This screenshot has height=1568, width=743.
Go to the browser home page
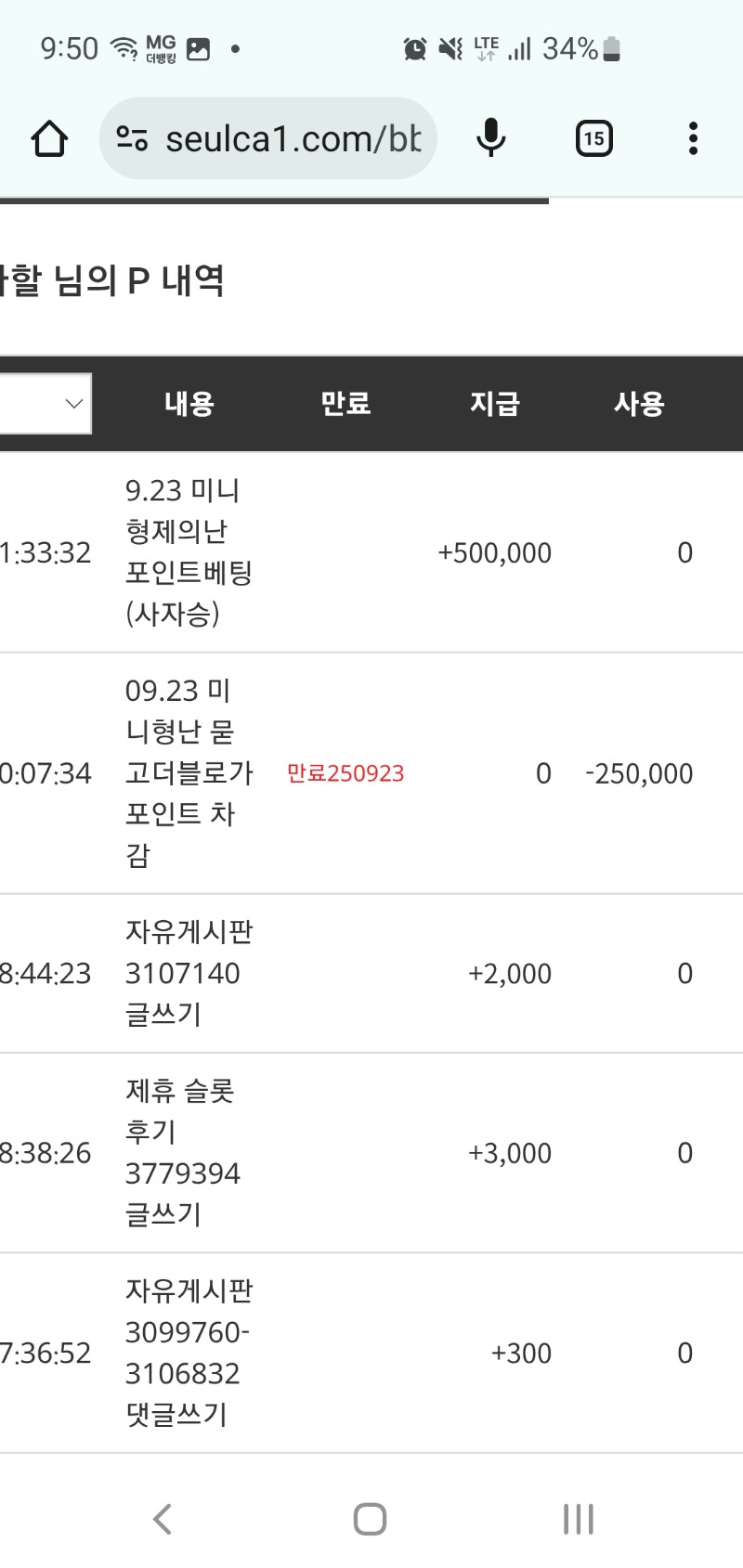pyautogui.click(x=49, y=139)
